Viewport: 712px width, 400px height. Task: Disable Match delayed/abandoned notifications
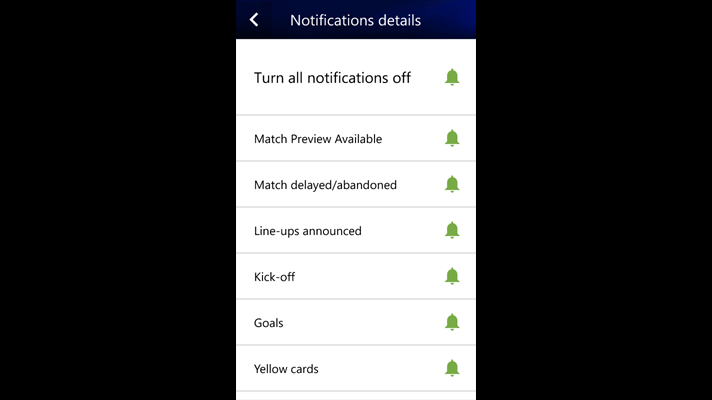tap(452, 184)
